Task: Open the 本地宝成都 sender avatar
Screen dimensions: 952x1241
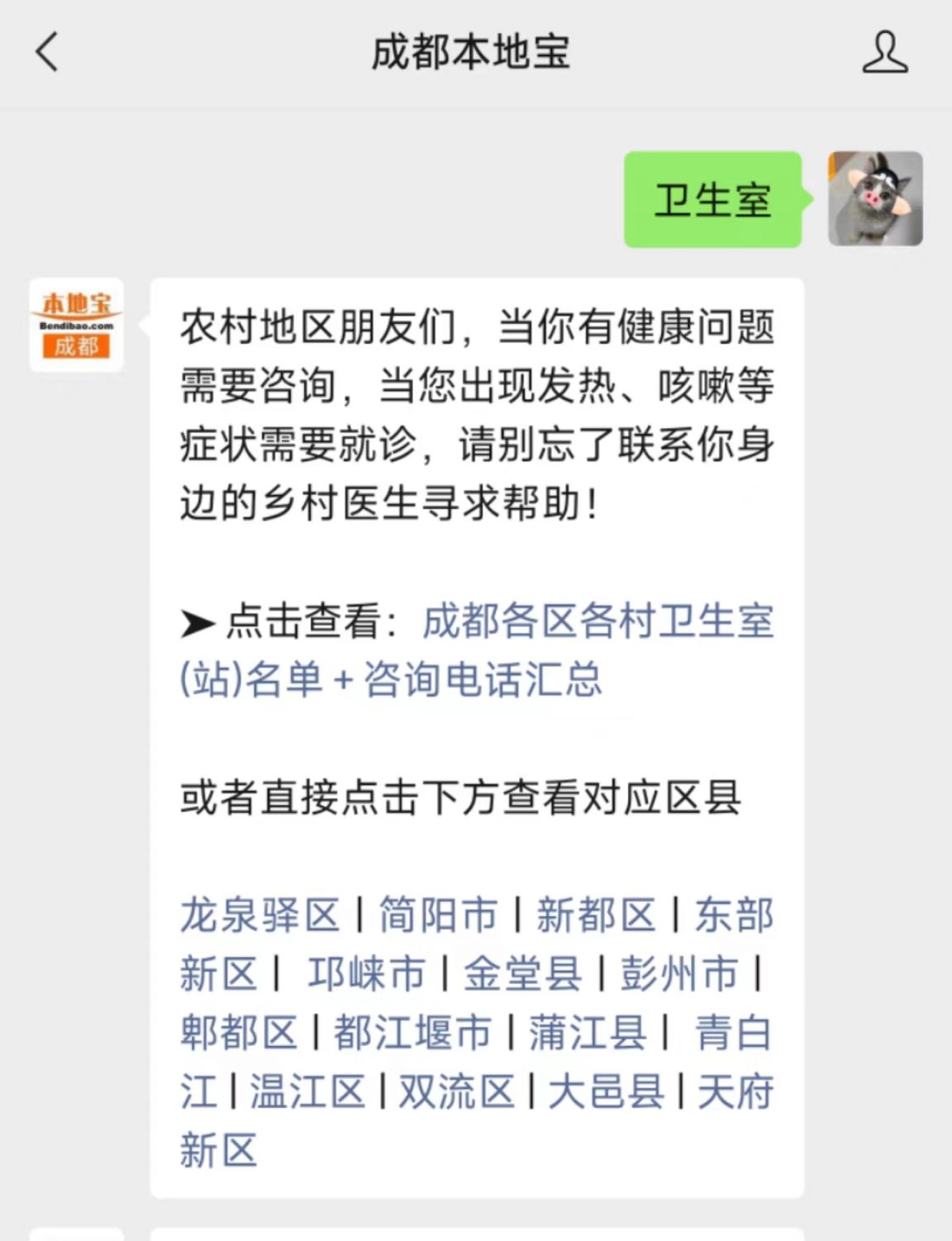Action: [77, 325]
